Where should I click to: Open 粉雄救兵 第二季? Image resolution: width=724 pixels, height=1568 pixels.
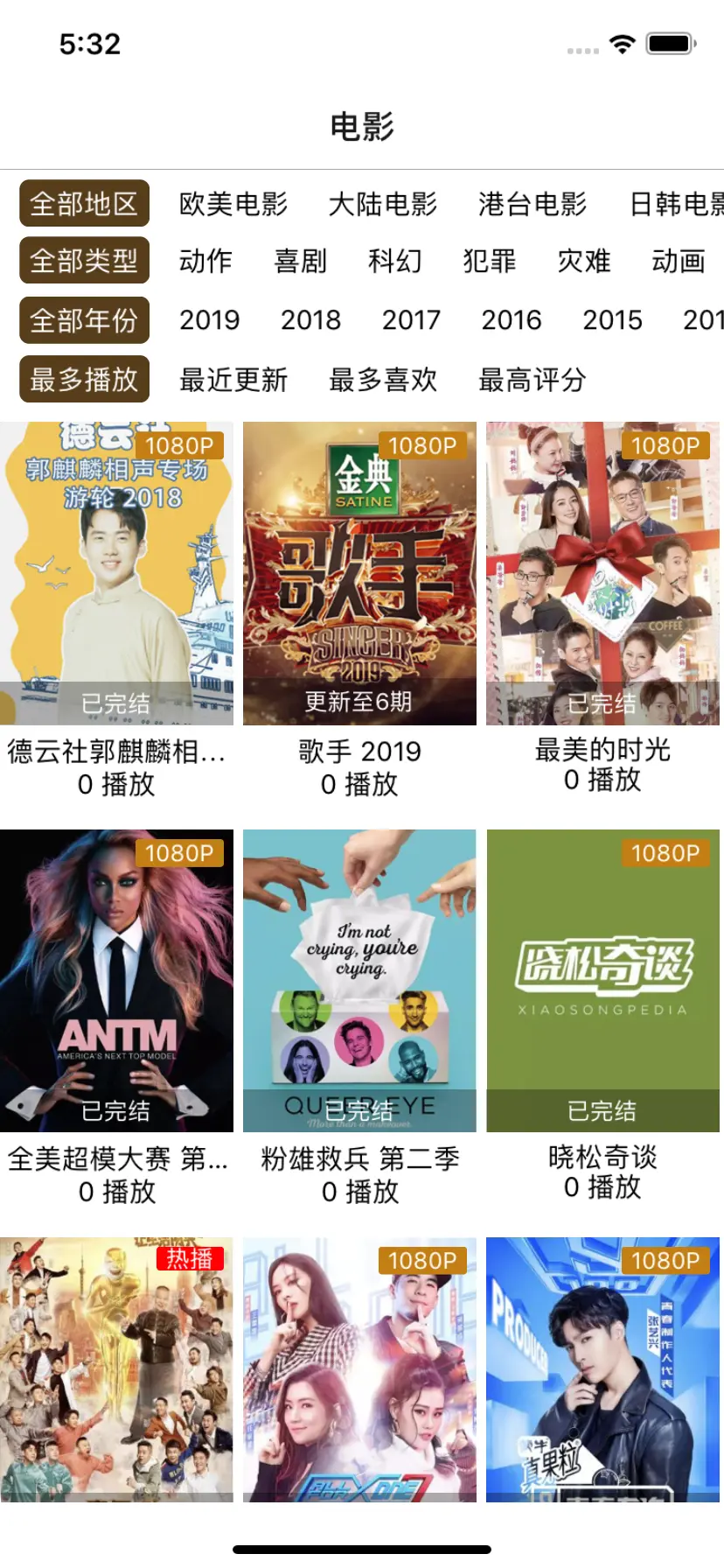359,980
